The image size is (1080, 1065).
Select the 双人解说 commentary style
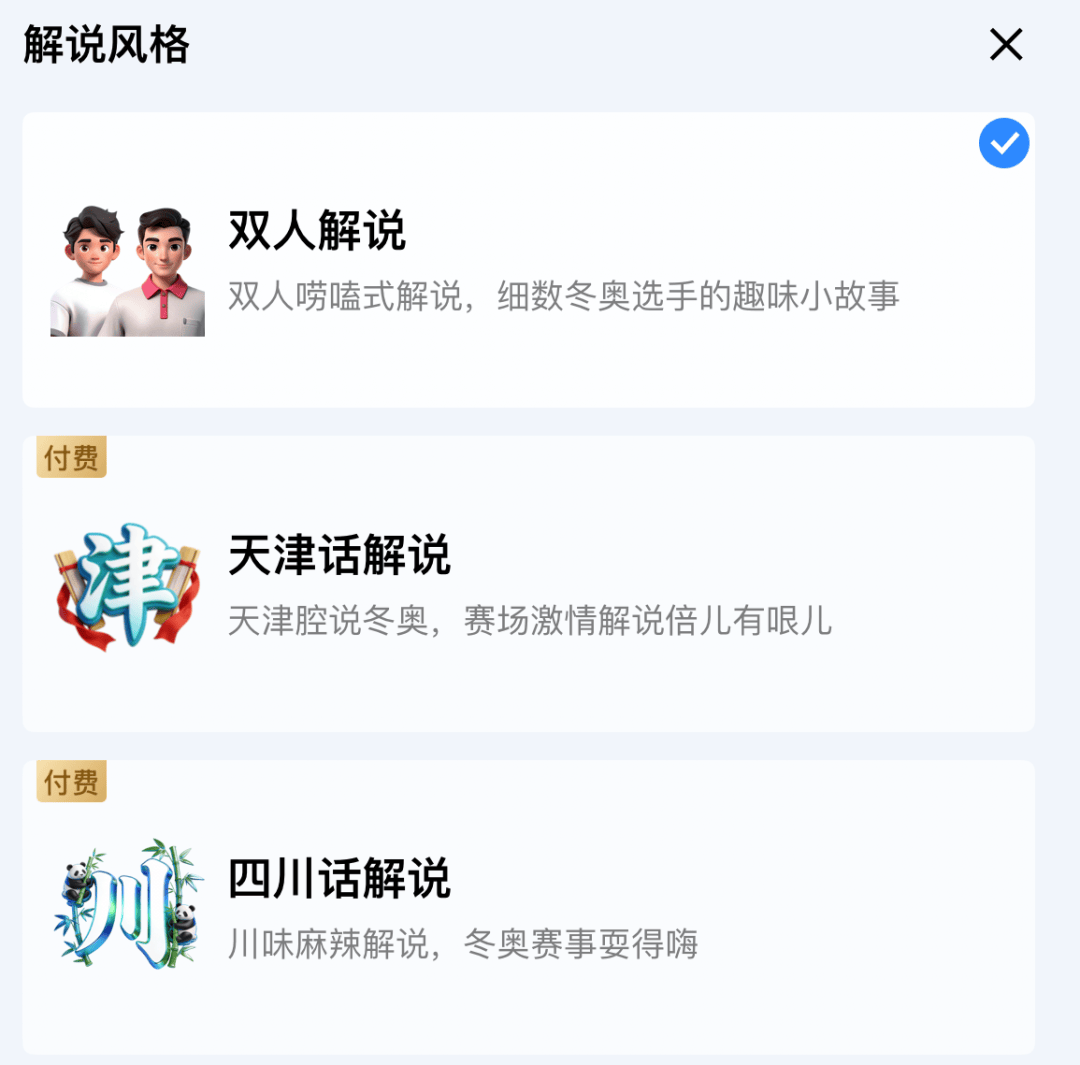pos(528,260)
